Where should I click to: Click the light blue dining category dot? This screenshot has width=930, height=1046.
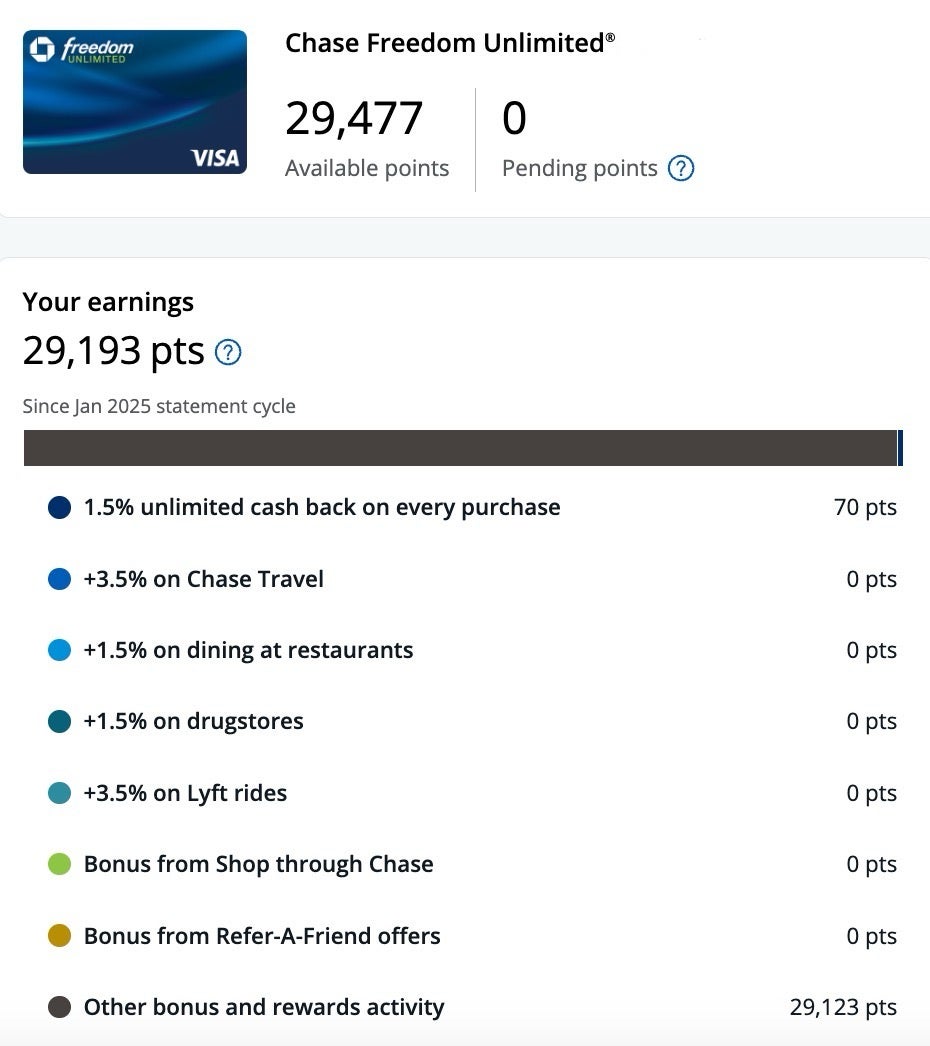click(60, 650)
